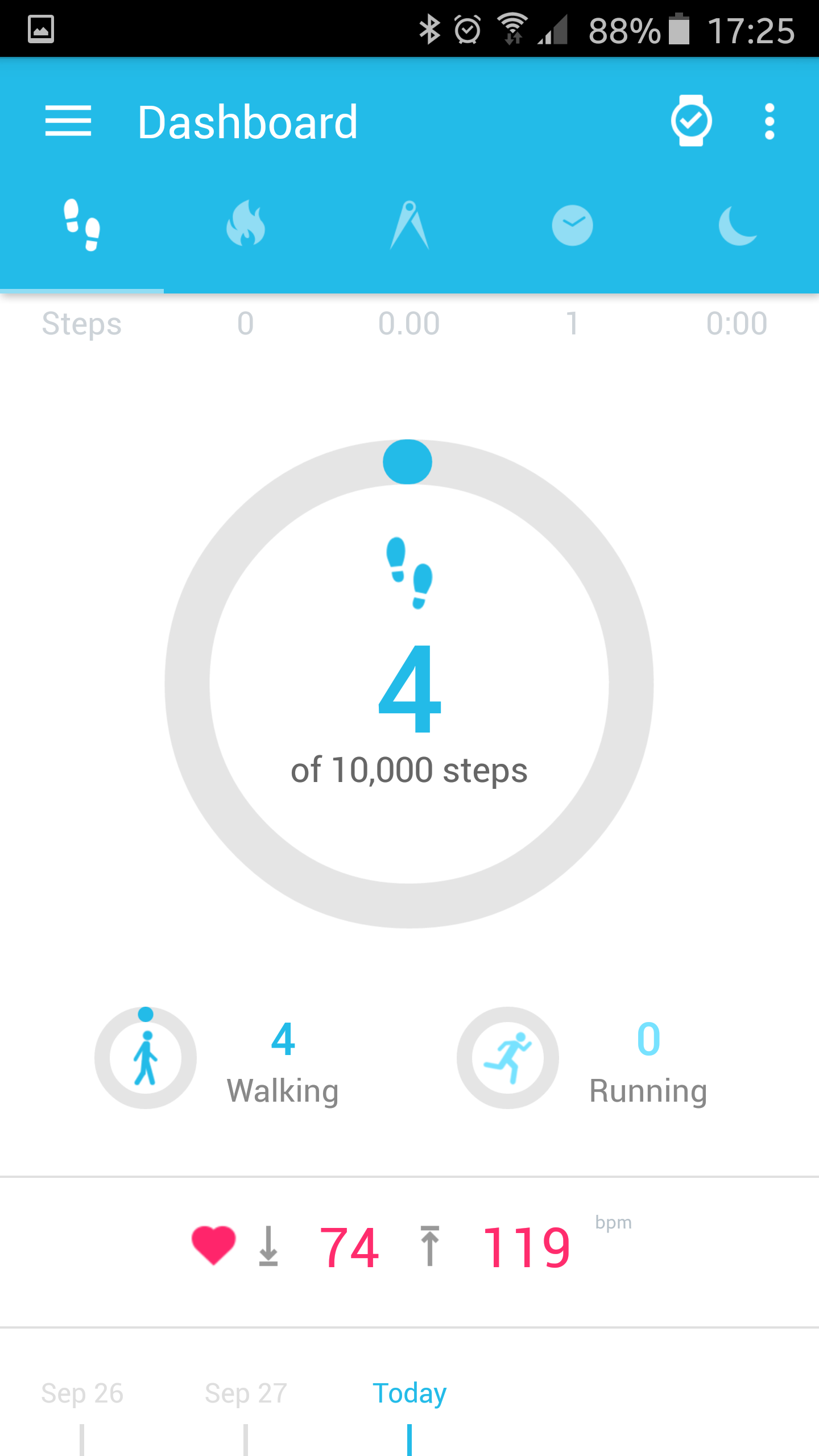Switch to the calories flame tab
Screen dimensions: 819x1456
coord(246,225)
